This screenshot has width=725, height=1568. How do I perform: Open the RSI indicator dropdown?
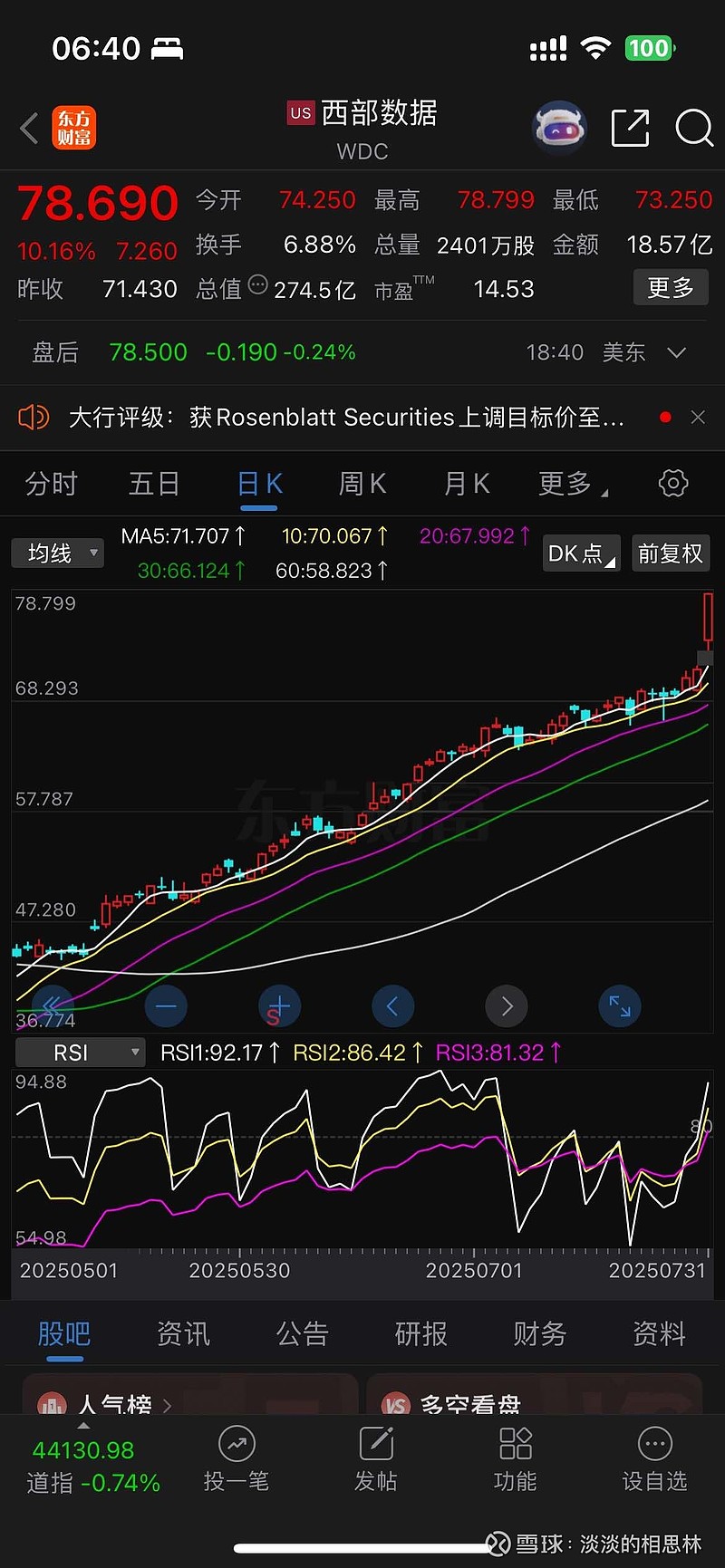click(x=80, y=1053)
